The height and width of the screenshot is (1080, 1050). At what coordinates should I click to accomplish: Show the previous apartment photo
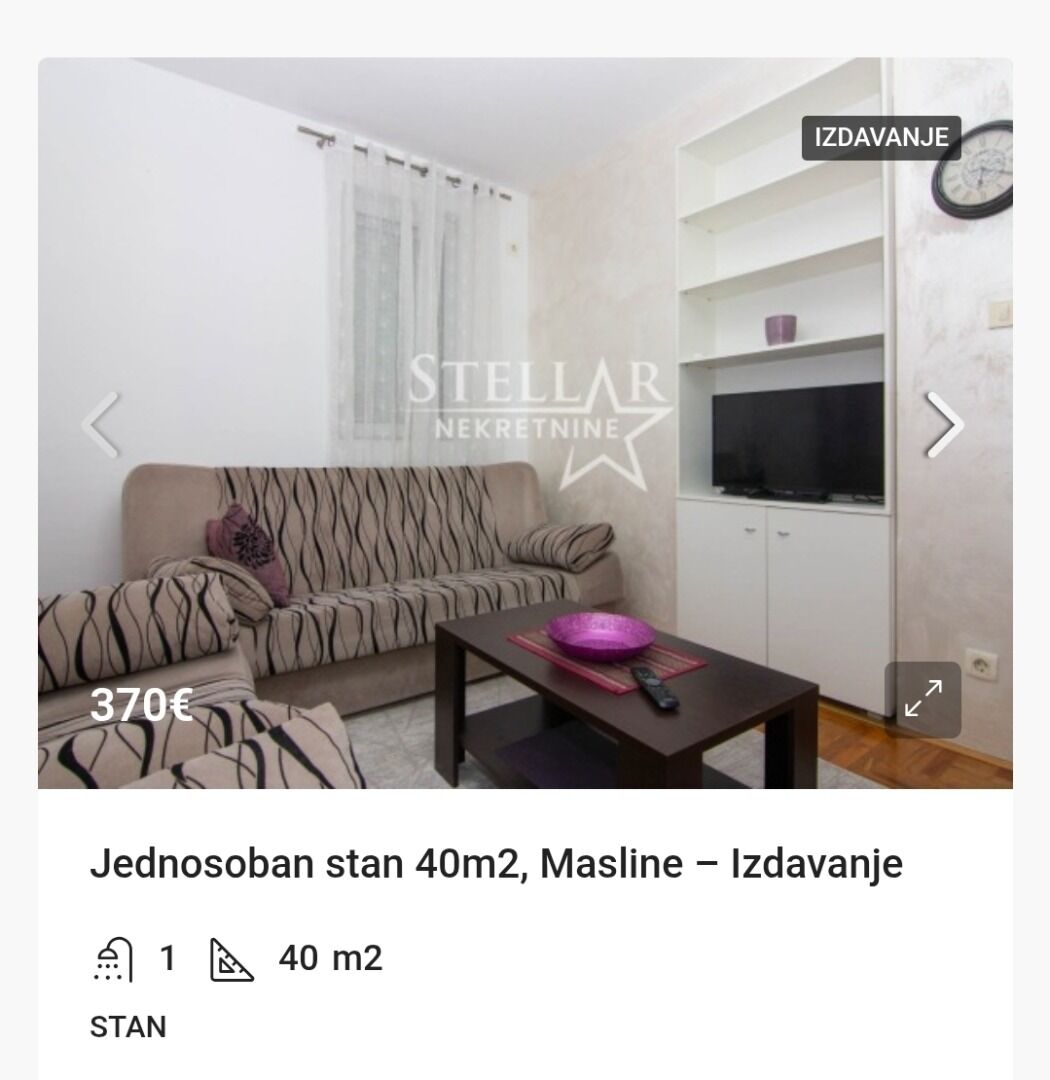[x=100, y=425]
